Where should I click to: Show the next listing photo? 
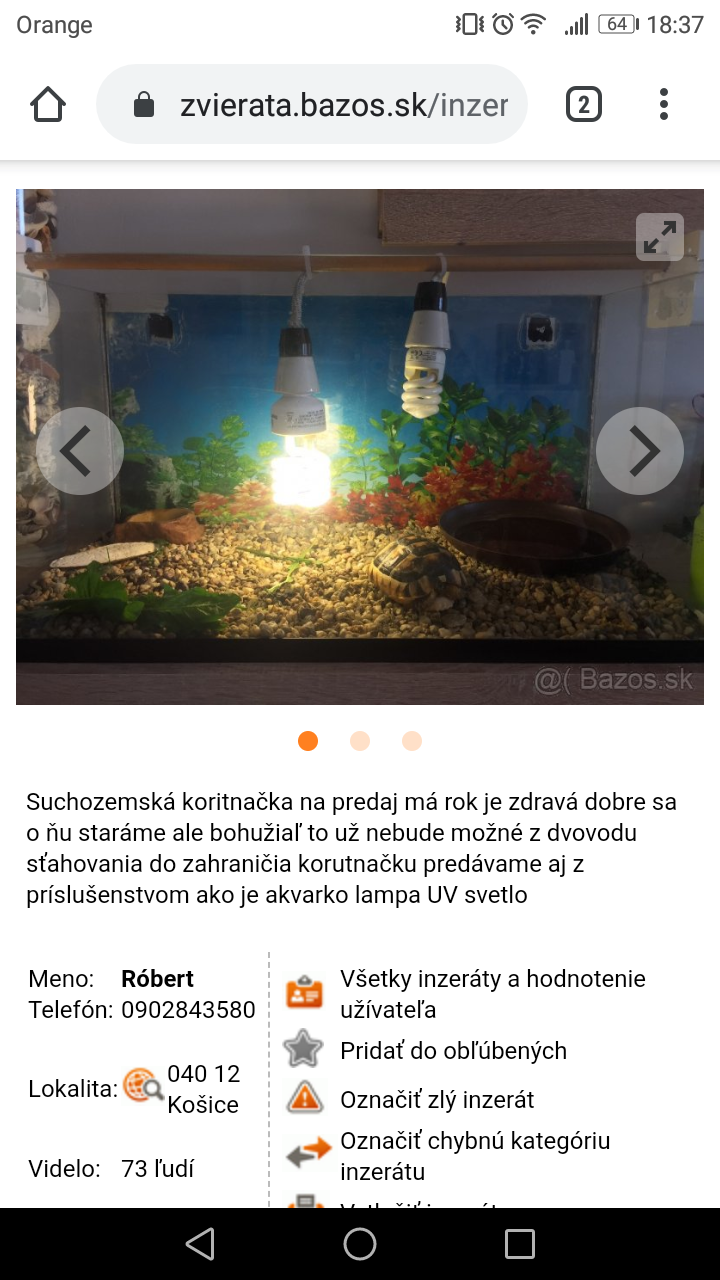click(640, 451)
